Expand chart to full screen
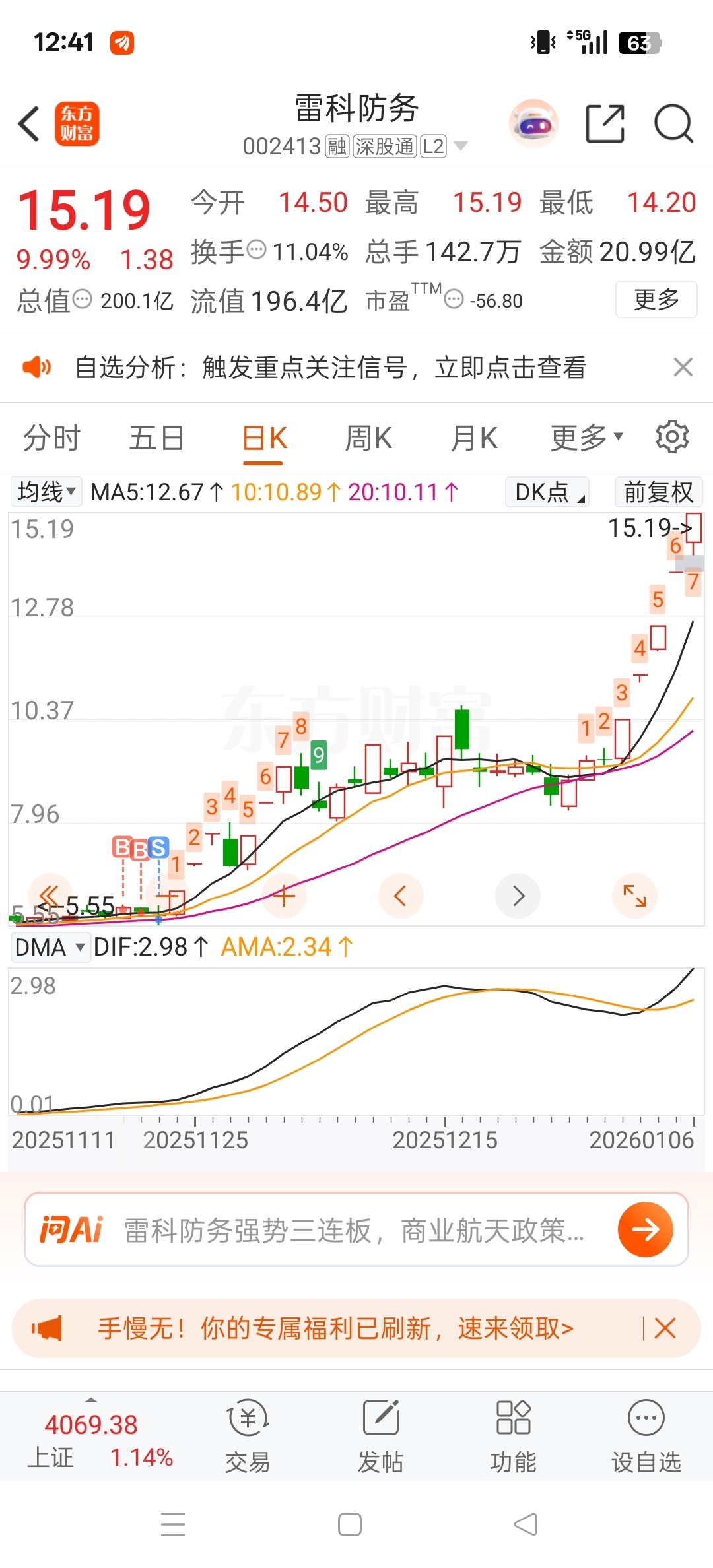 click(x=634, y=896)
